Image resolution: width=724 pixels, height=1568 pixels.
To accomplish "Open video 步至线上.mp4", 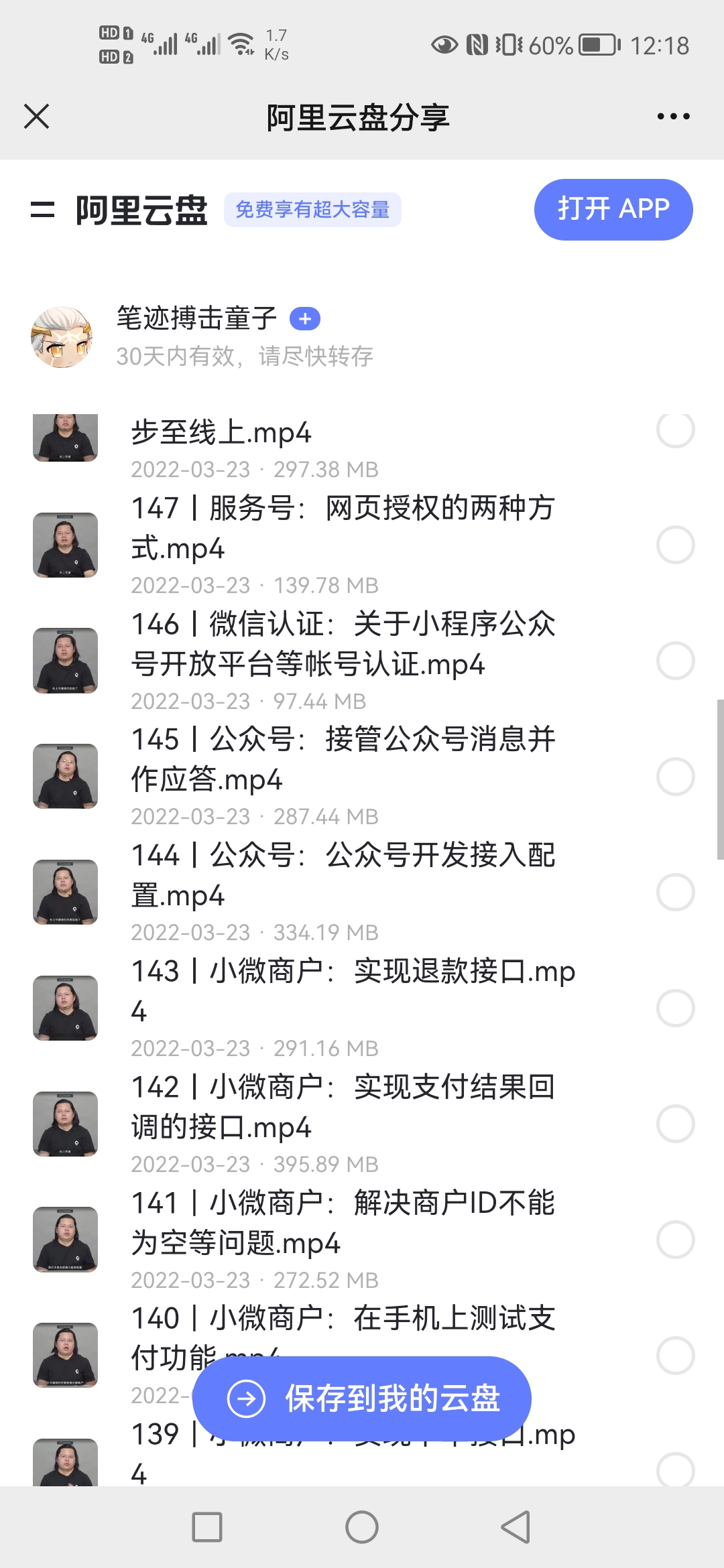I will pos(221,433).
